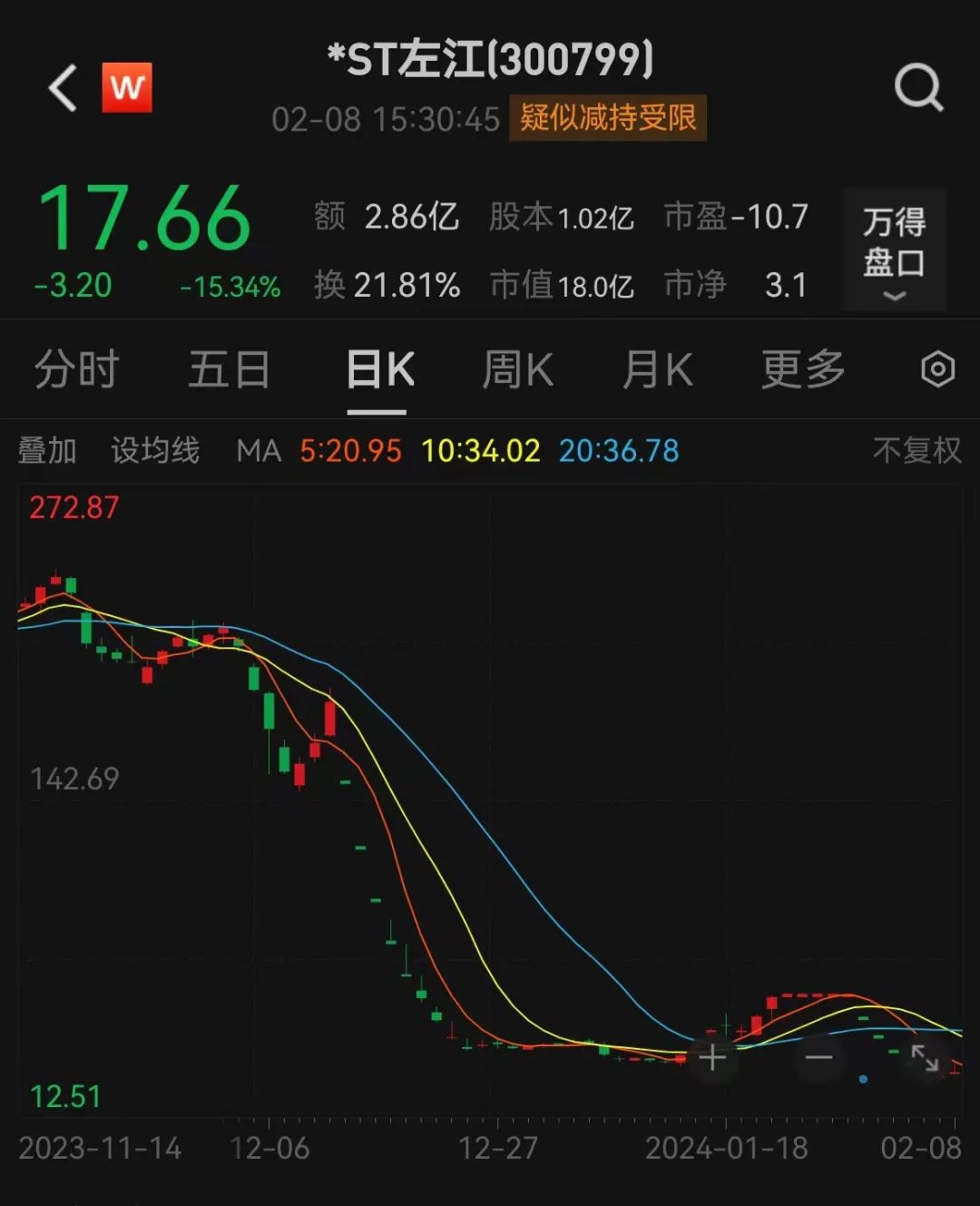The image size is (980, 1206).
Task: Tap the 疑似减持受限 tag
Action: [608, 118]
